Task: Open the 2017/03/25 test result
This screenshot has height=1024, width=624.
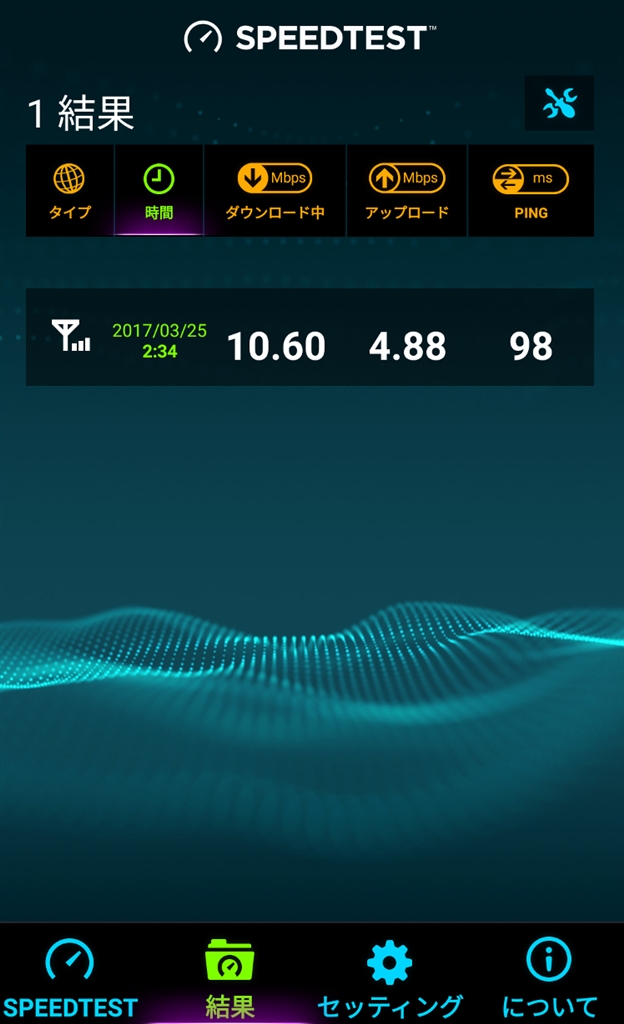Action: [x=310, y=338]
